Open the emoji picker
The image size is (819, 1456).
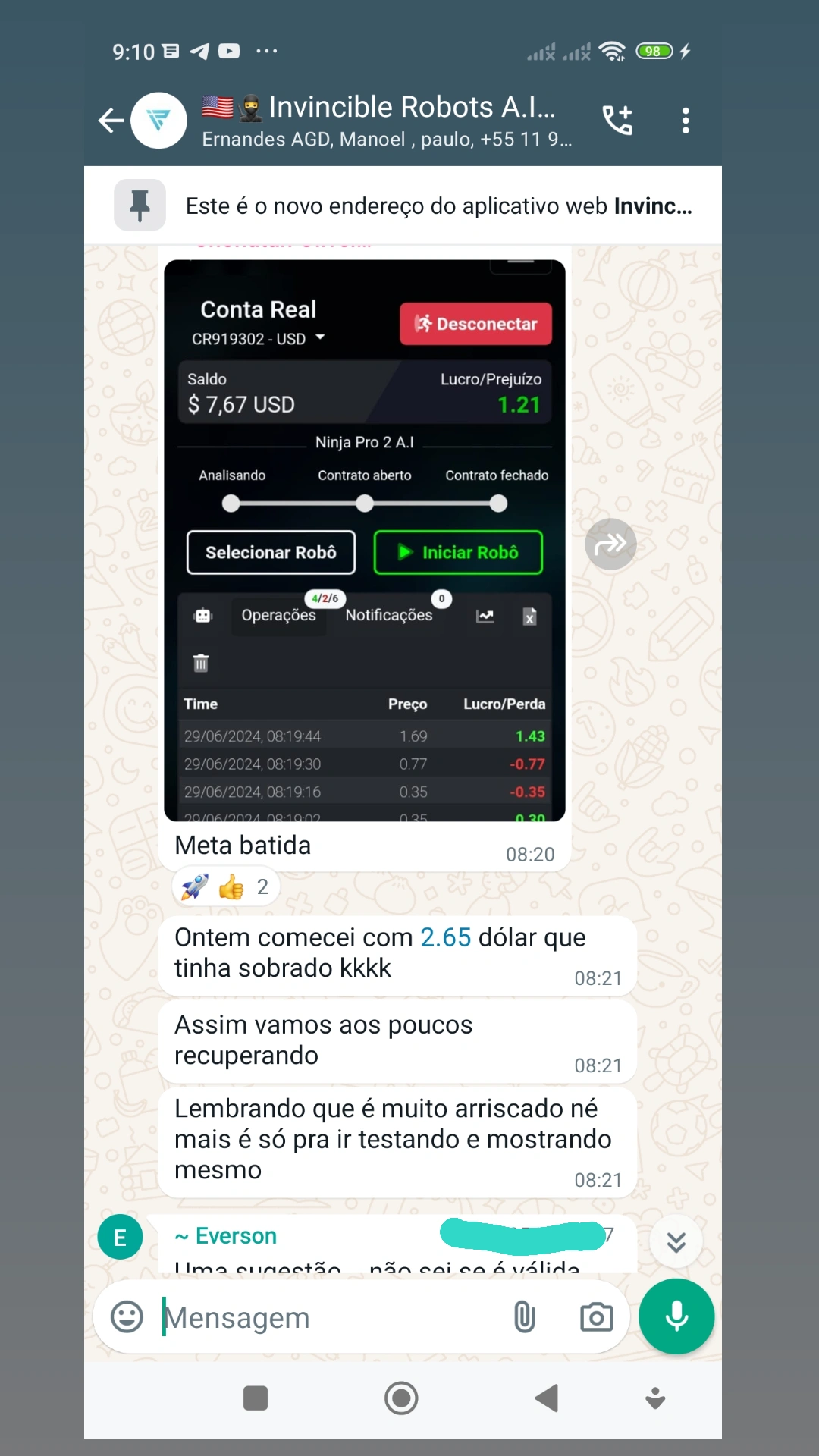point(127,1317)
